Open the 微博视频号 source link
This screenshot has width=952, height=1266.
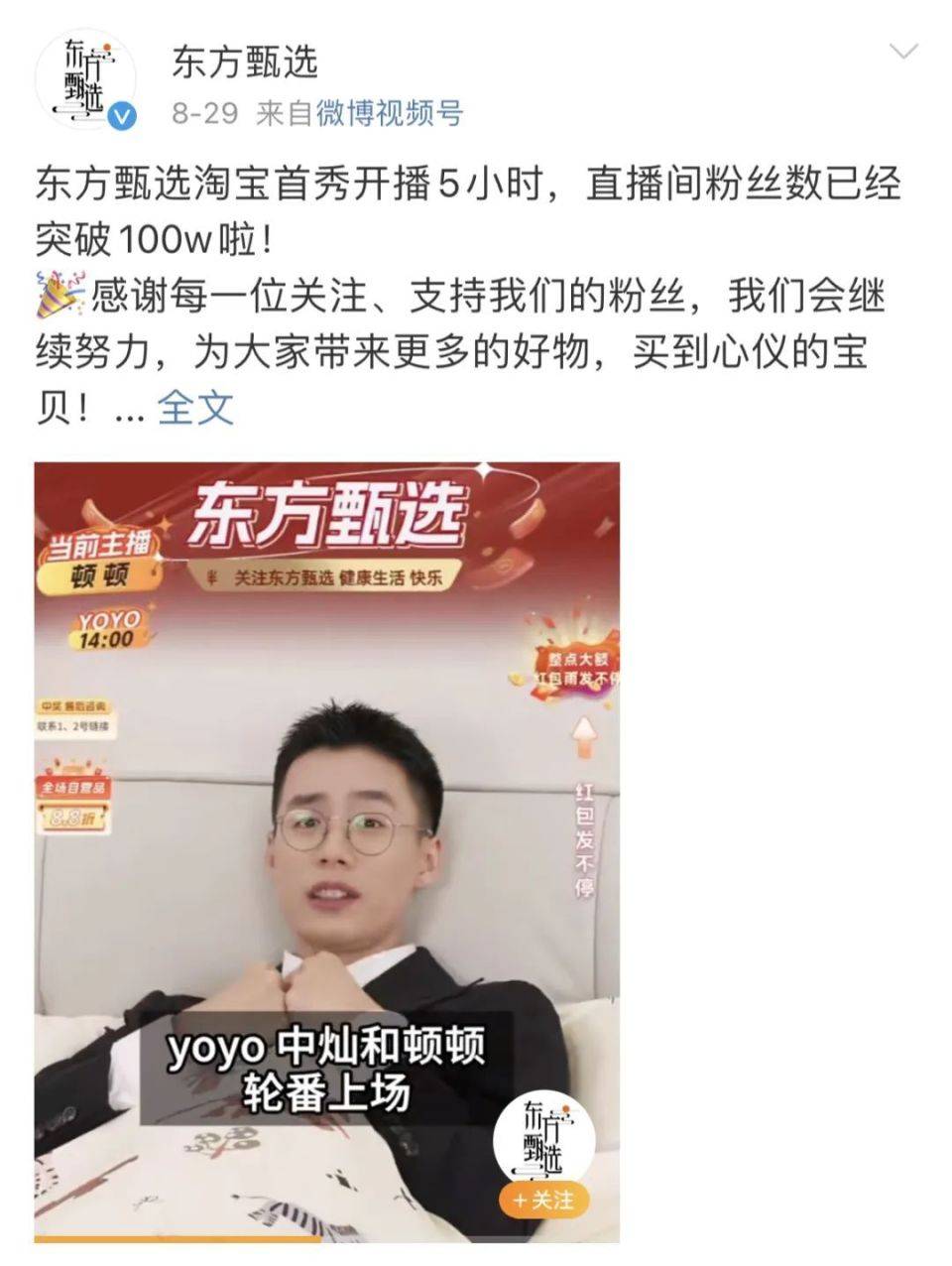pos(389,114)
